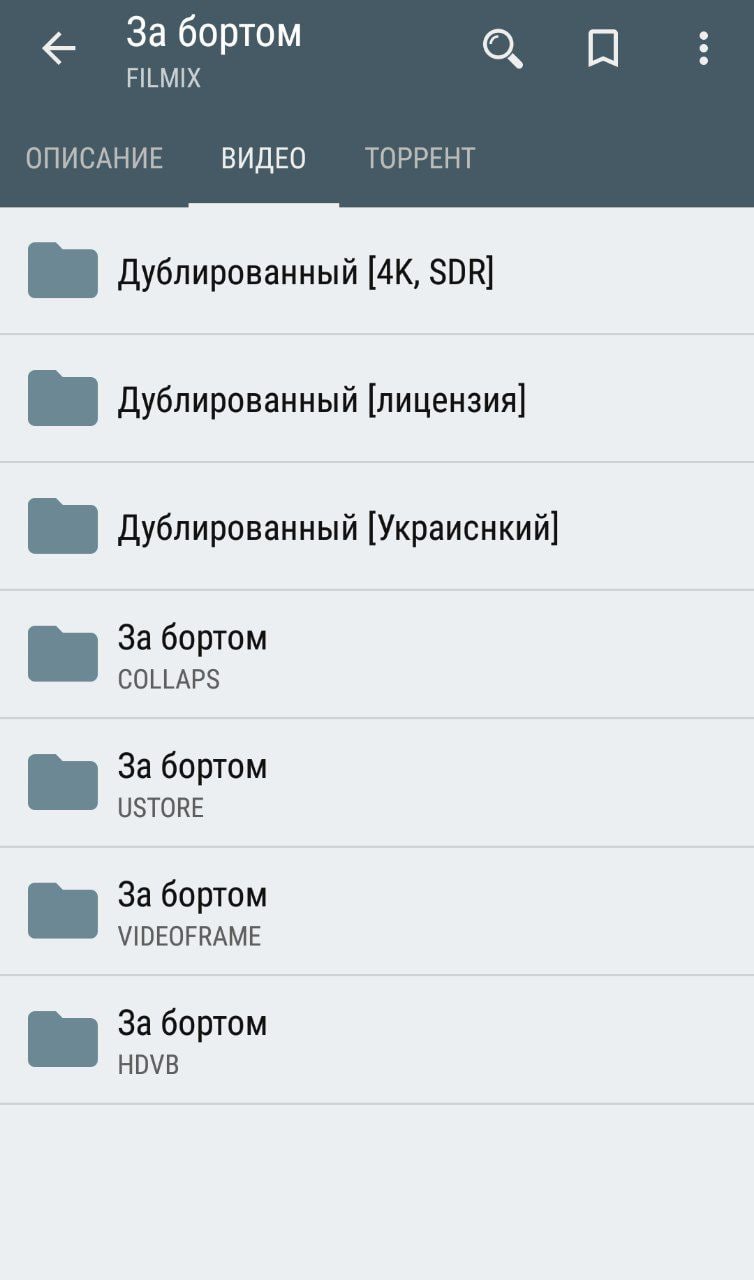Switch to the Описание tab

pyautogui.click(x=94, y=158)
